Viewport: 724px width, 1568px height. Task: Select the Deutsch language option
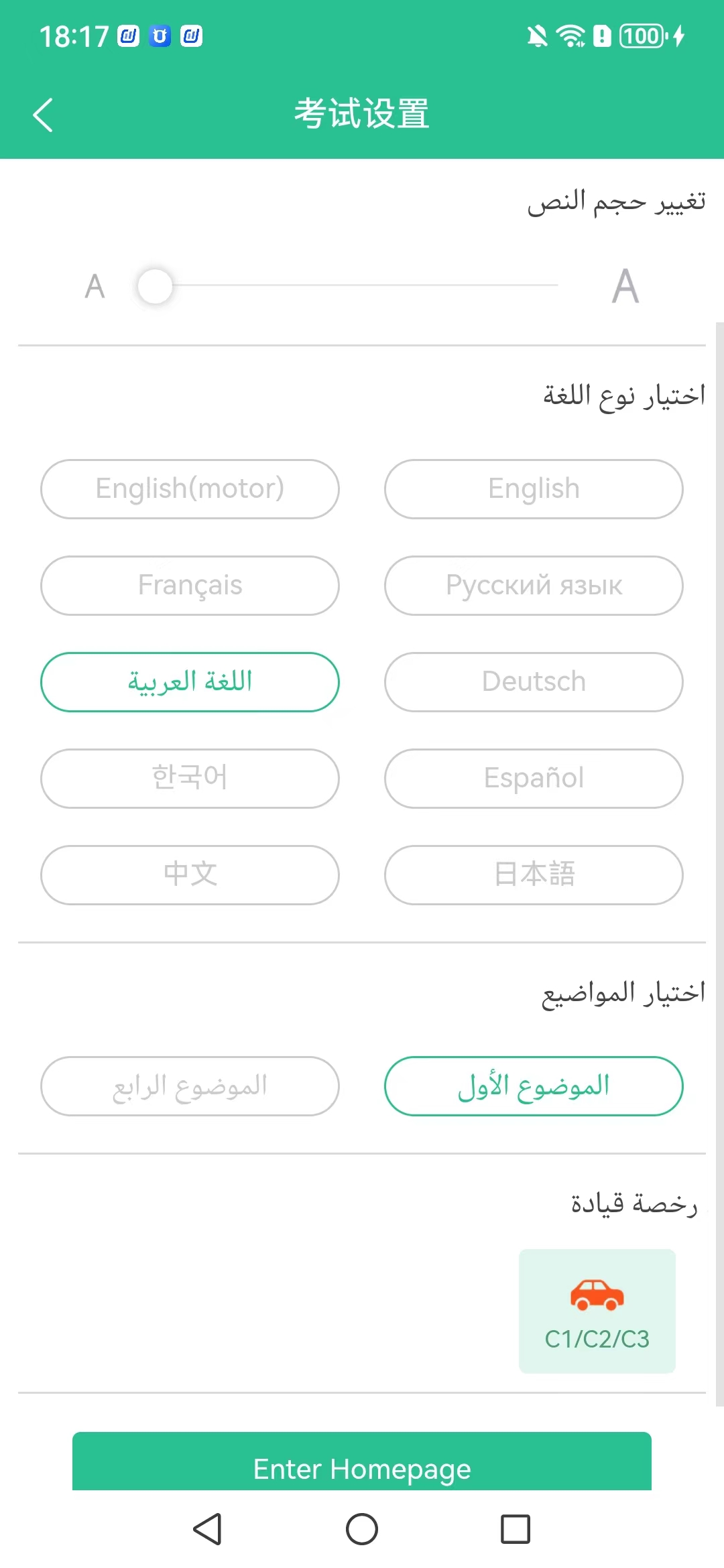[533, 681]
